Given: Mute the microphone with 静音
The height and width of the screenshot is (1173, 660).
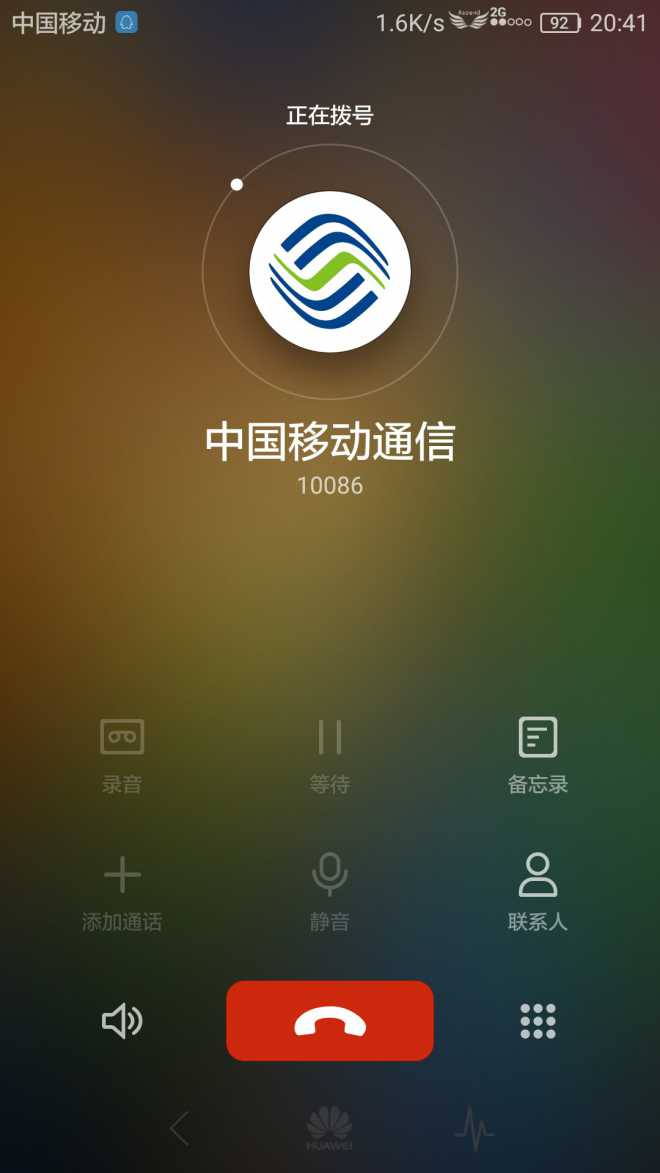Looking at the screenshot, I should pyautogui.click(x=330, y=892).
